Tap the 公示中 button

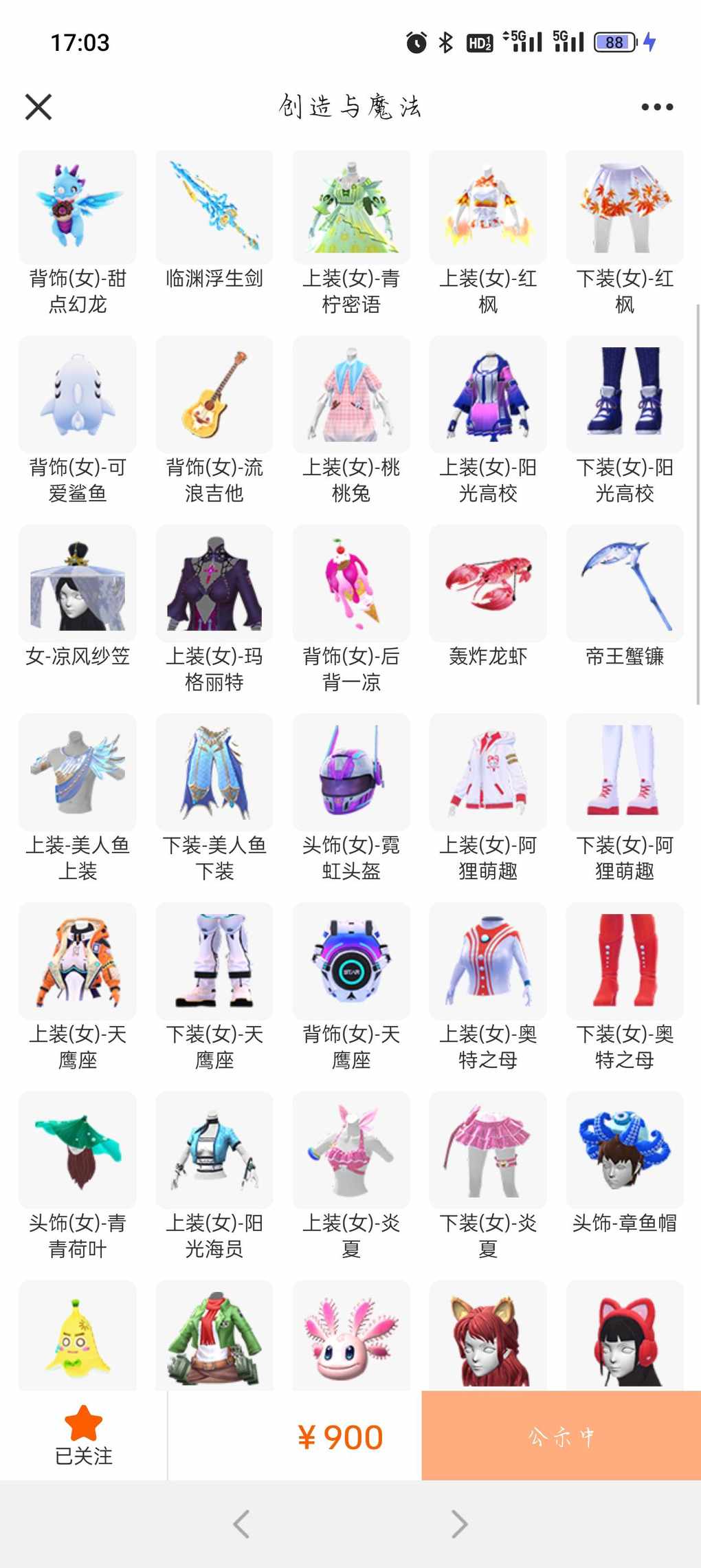pos(561,1436)
